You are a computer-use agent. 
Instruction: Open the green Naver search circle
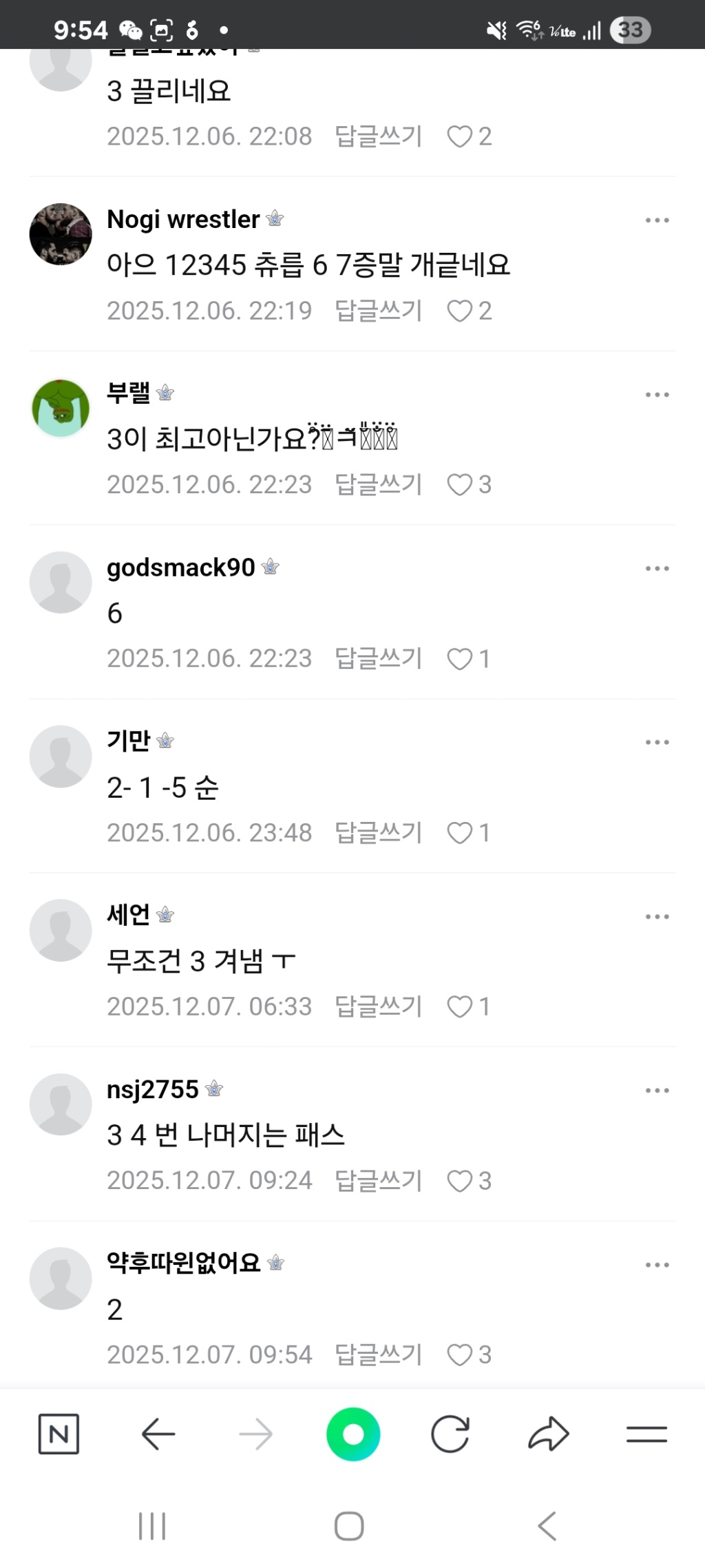[353, 1434]
